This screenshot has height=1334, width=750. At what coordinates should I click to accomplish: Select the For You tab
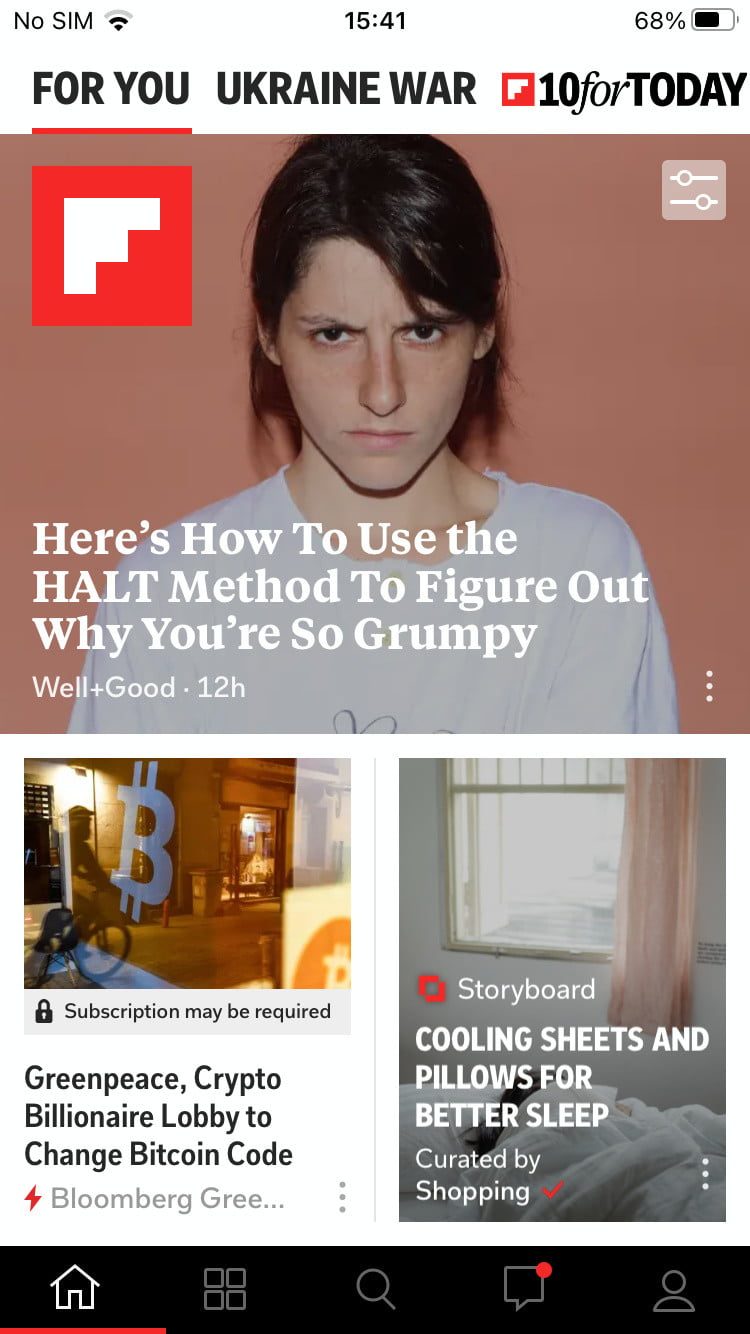click(x=111, y=90)
